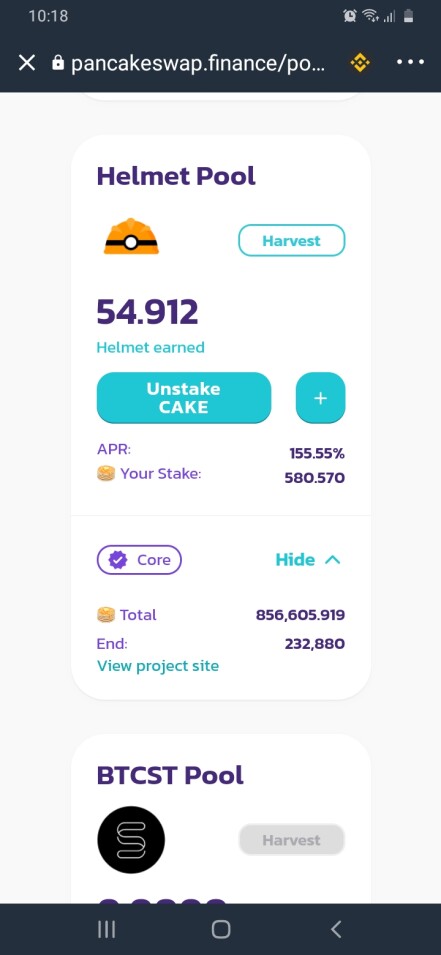Screen dimensions: 441x955
Task: Tap the Core badge
Action: tap(139, 560)
